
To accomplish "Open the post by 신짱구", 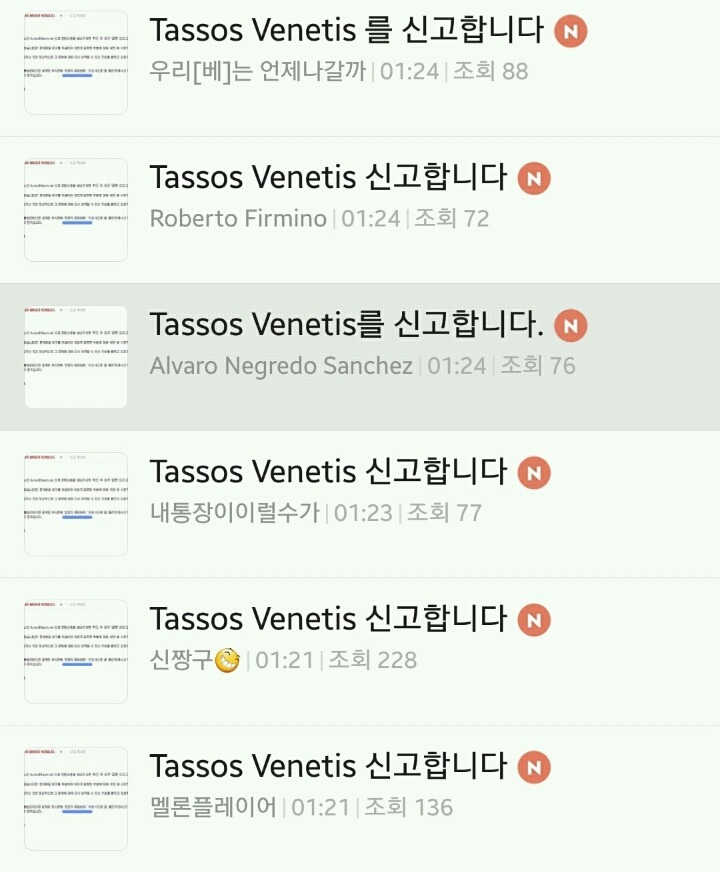I will tap(328, 618).
